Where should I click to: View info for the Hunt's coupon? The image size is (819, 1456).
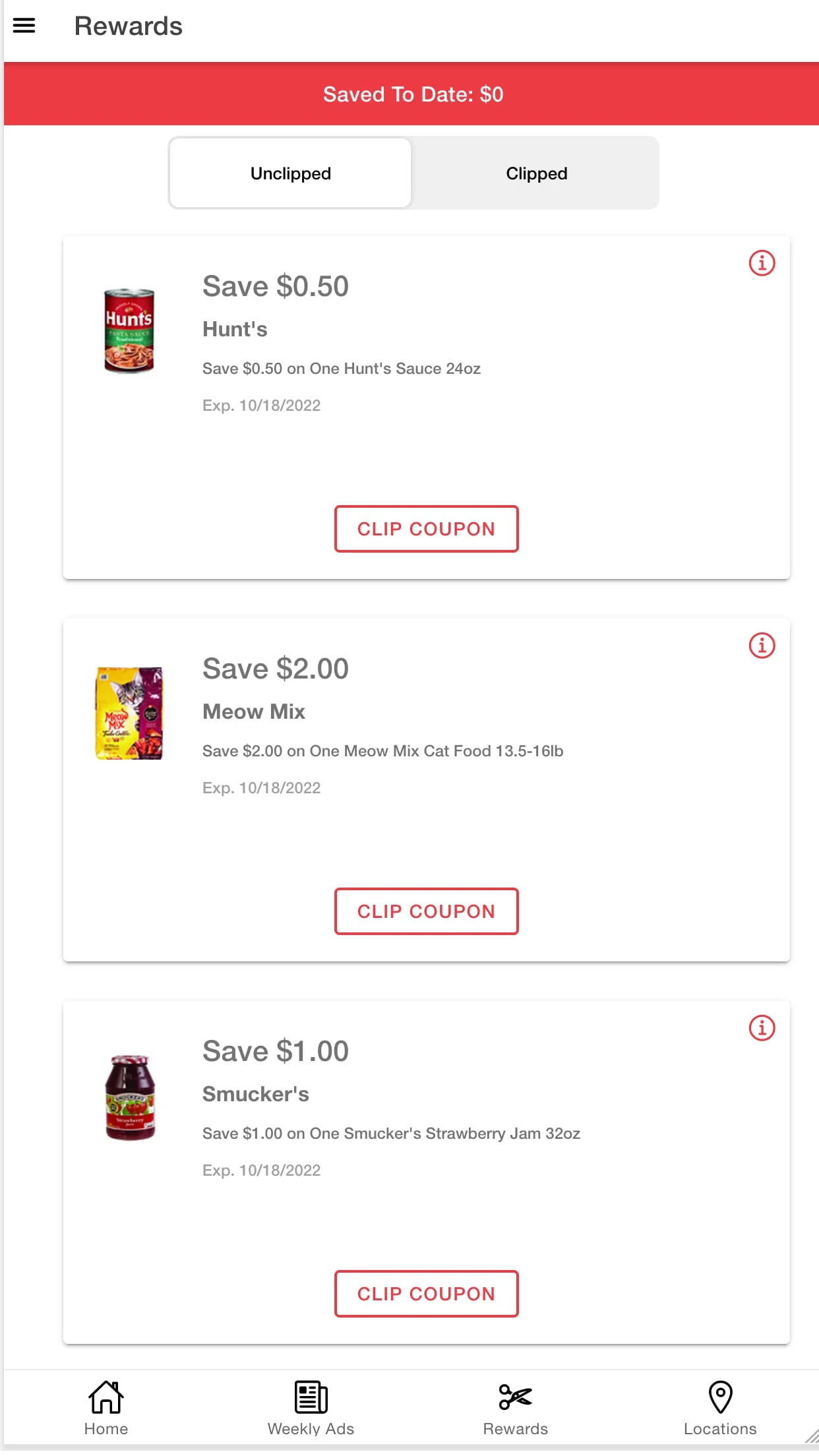pyautogui.click(x=762, y=262)
